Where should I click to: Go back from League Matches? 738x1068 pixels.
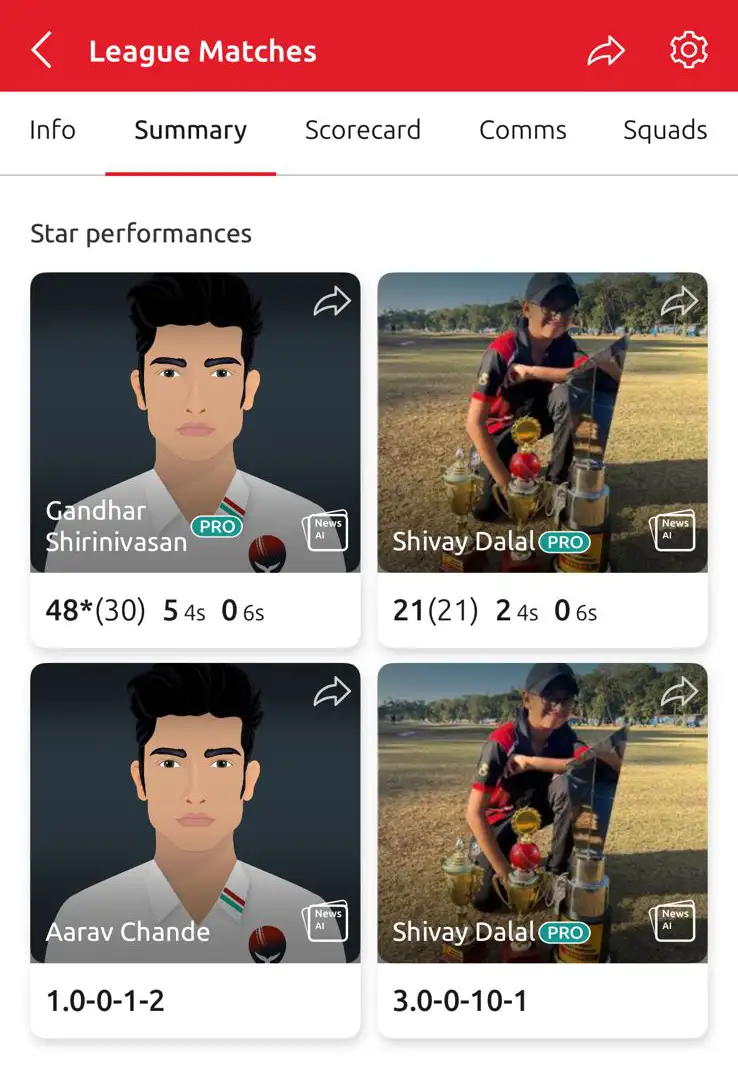click(x=42, y=50)
